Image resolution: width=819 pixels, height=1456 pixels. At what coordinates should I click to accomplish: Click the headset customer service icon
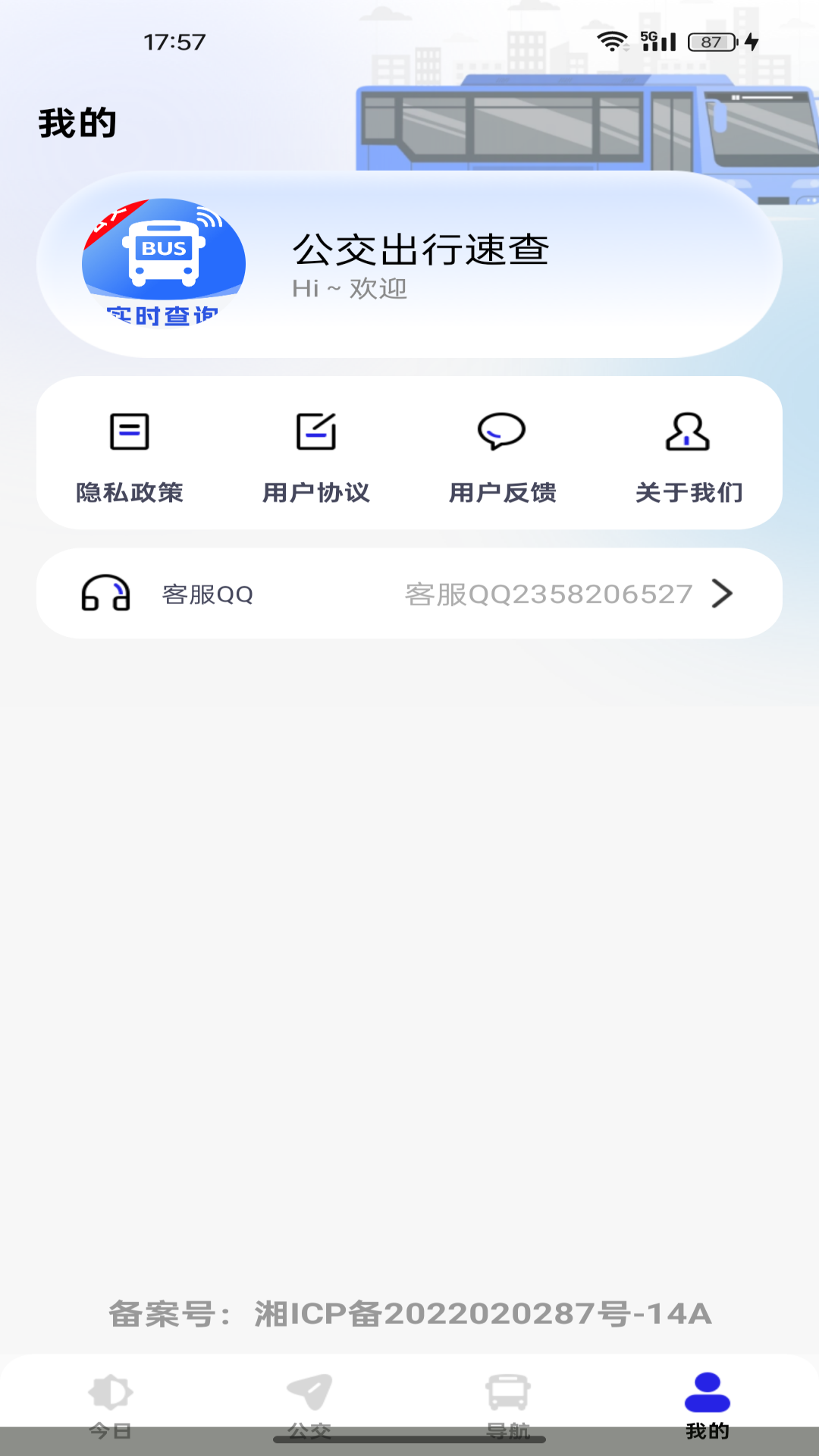click(105, 594)
